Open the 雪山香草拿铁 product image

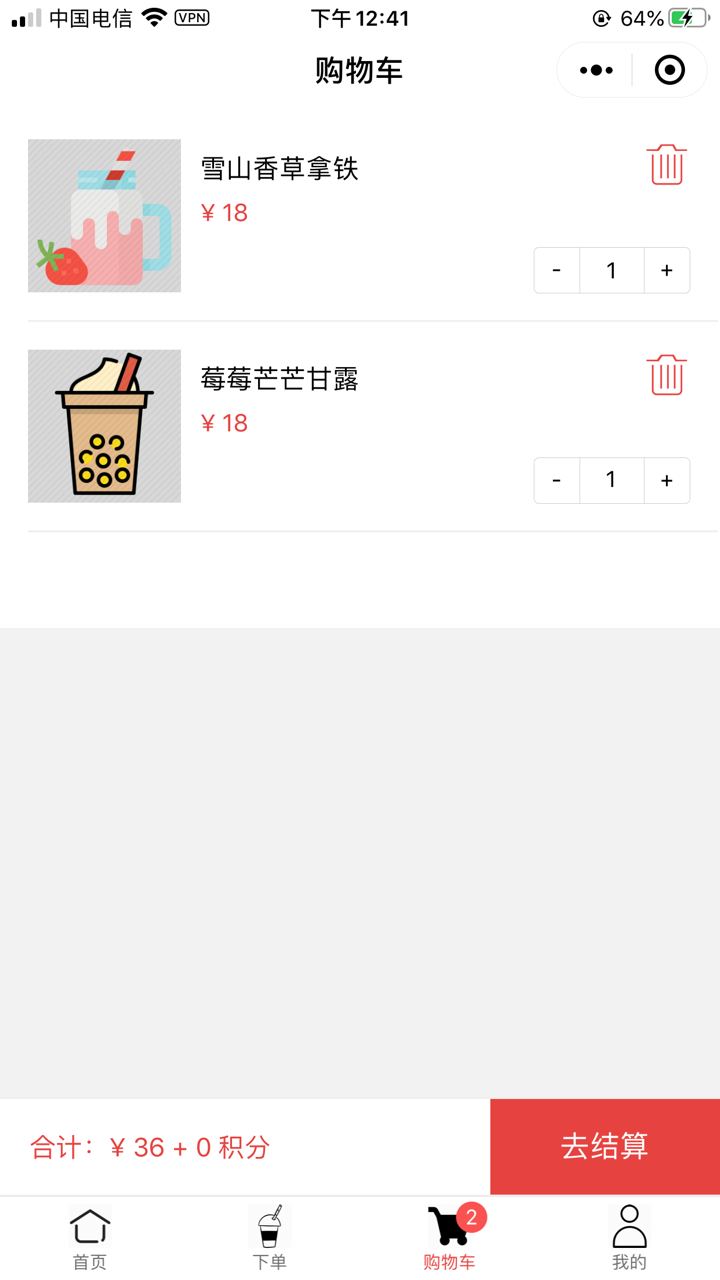pyautogui.click(x=104, y=215)
